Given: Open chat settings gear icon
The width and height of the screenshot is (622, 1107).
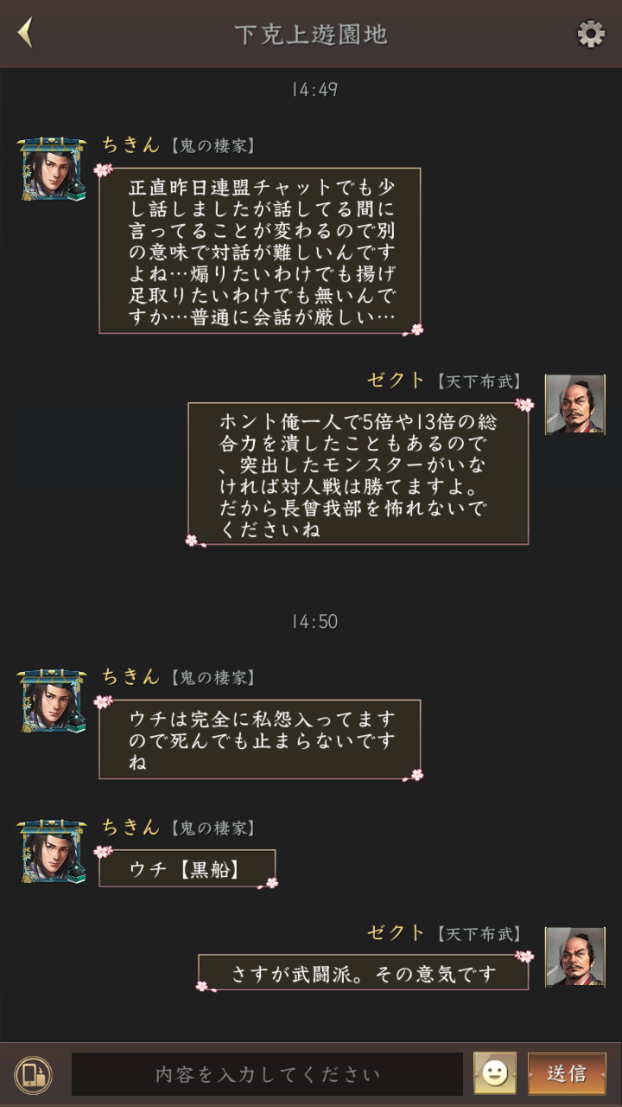Looking at the screenshot, I should [590, 34].
